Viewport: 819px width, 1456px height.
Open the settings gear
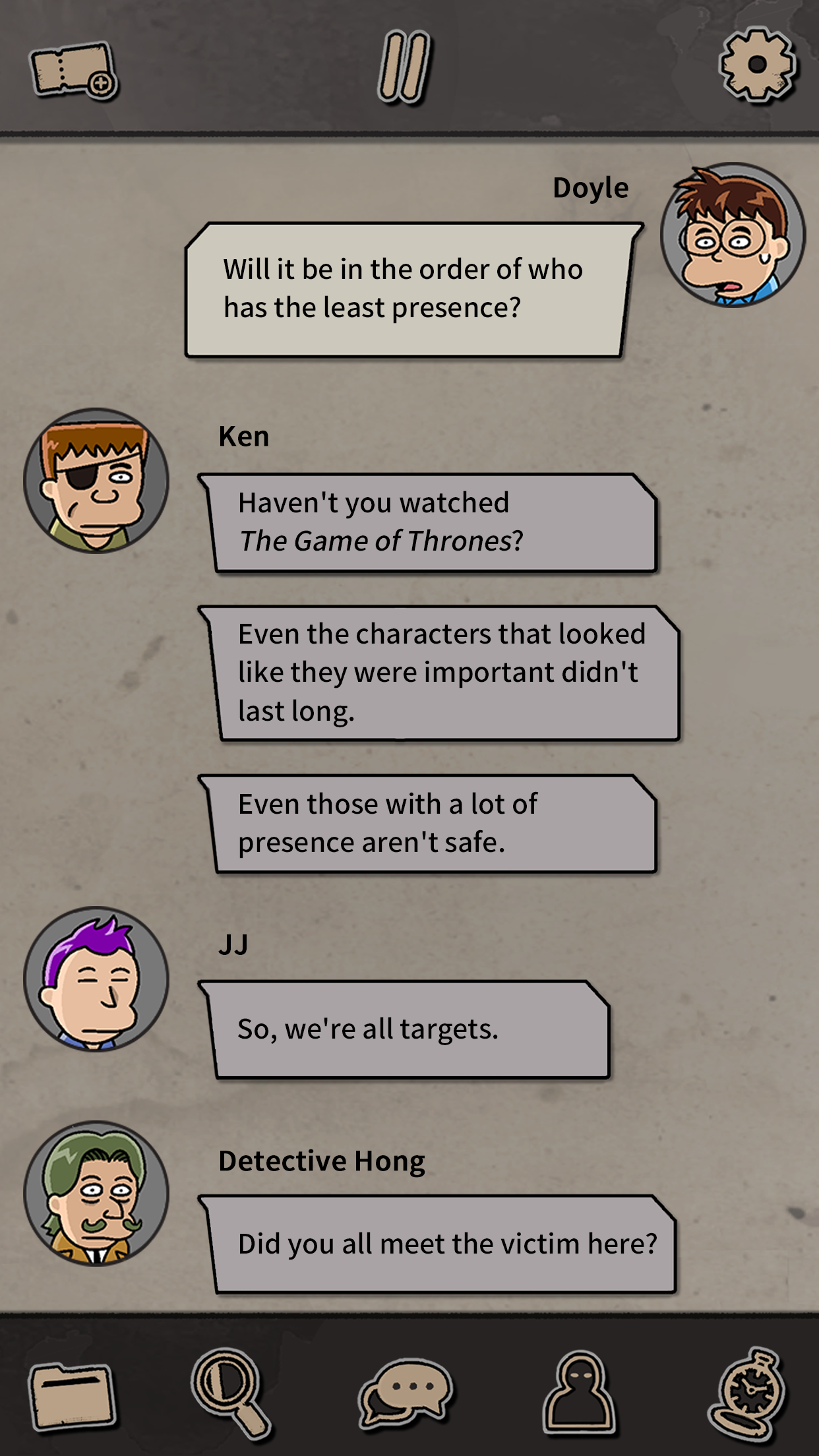click(x=758, y=65)
